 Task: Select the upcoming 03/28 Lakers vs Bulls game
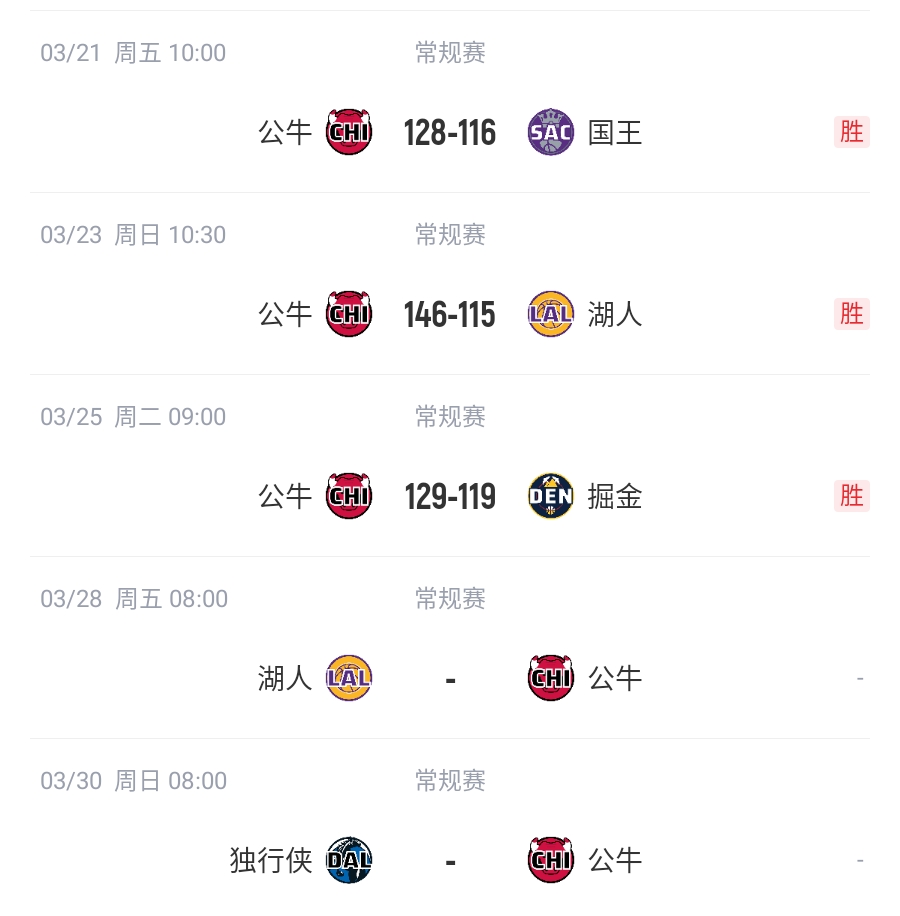click(x=450, y=678)
